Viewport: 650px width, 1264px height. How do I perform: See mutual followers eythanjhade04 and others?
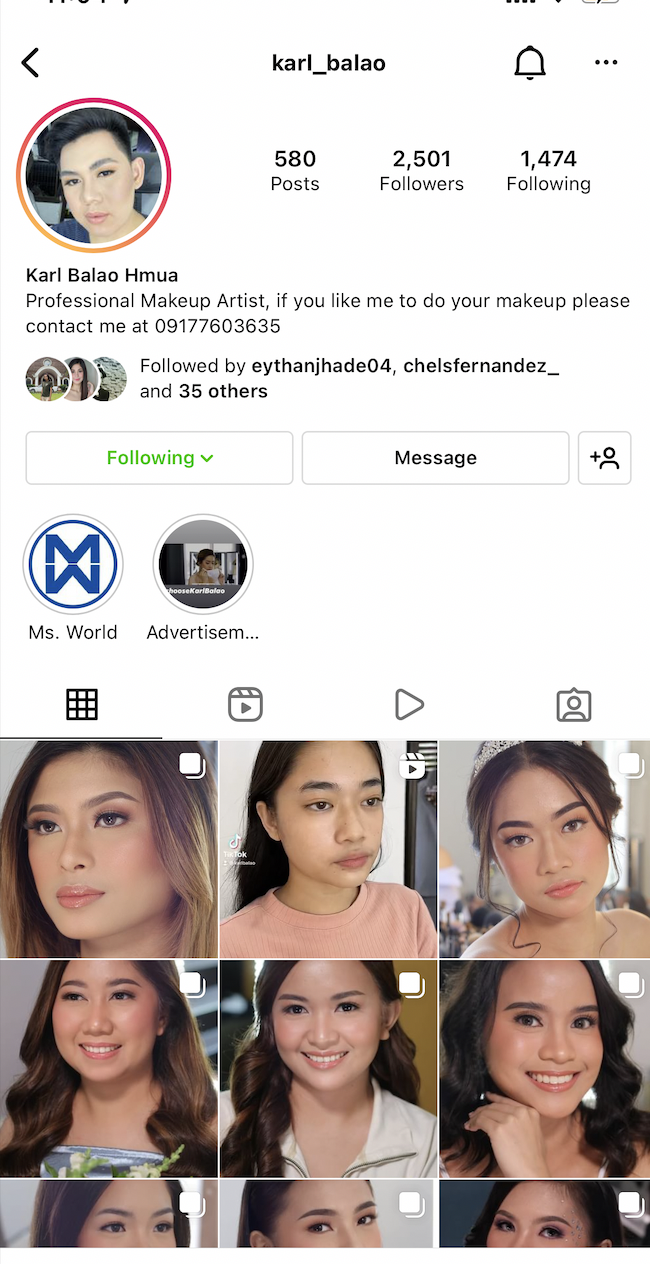click(348, 379)
